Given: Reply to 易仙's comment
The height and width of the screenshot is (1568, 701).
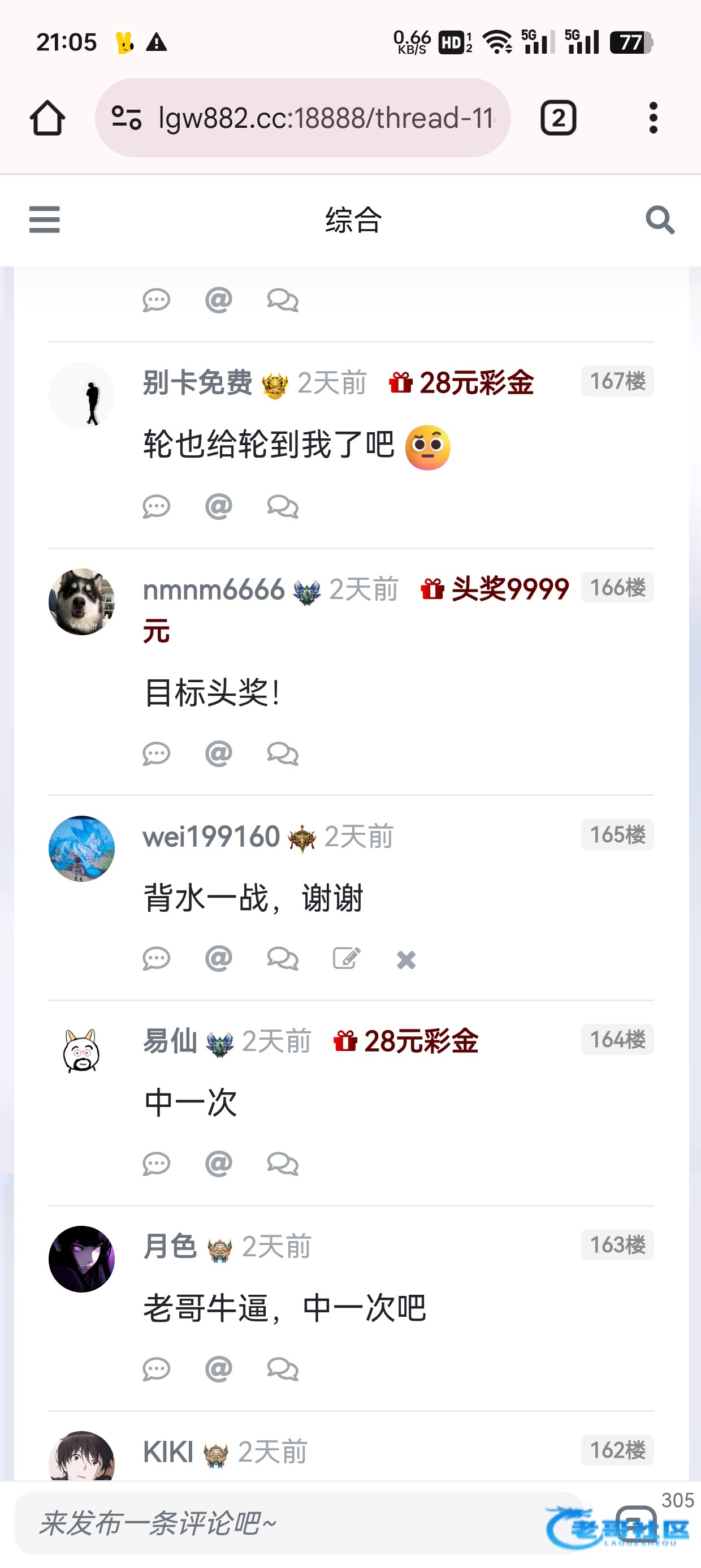Looking at the screenshot, I should pyautogui.click(x=157, y=1165).
